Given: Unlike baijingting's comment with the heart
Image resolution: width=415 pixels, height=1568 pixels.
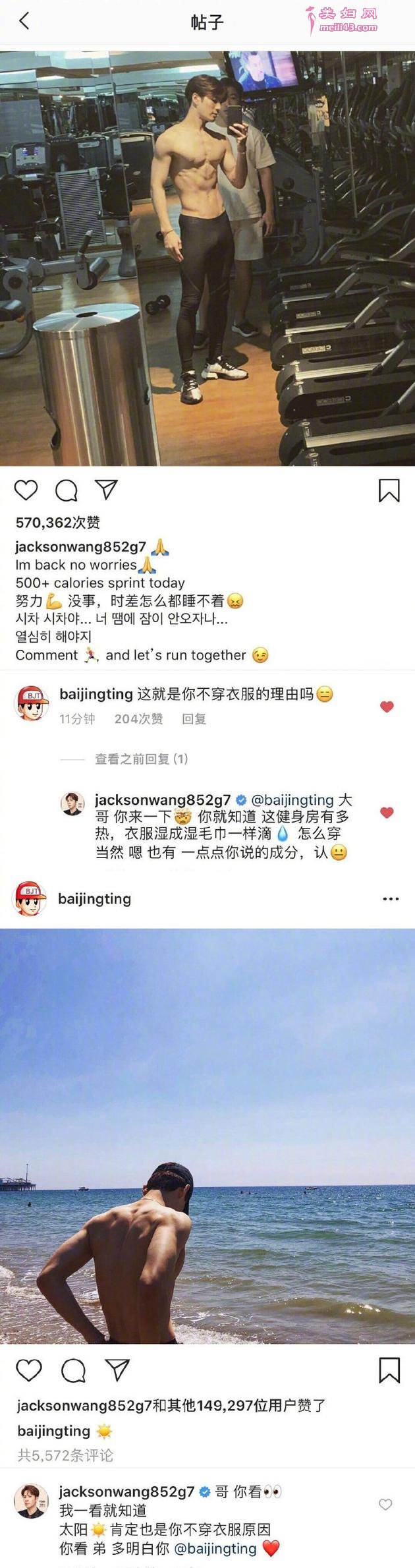Looking at the screenshot, I should click(387, 707).
